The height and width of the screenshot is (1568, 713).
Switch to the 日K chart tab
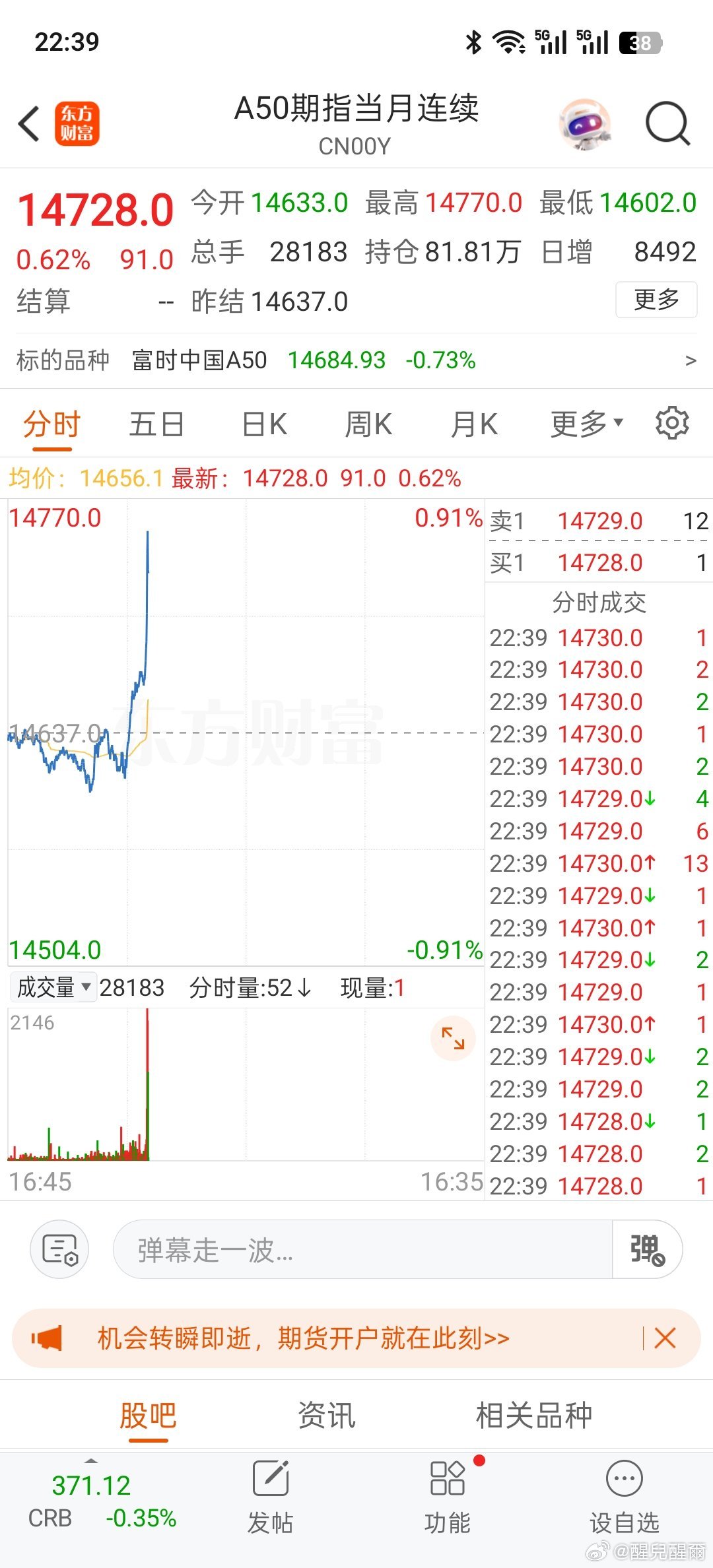[x=261, y=423]
